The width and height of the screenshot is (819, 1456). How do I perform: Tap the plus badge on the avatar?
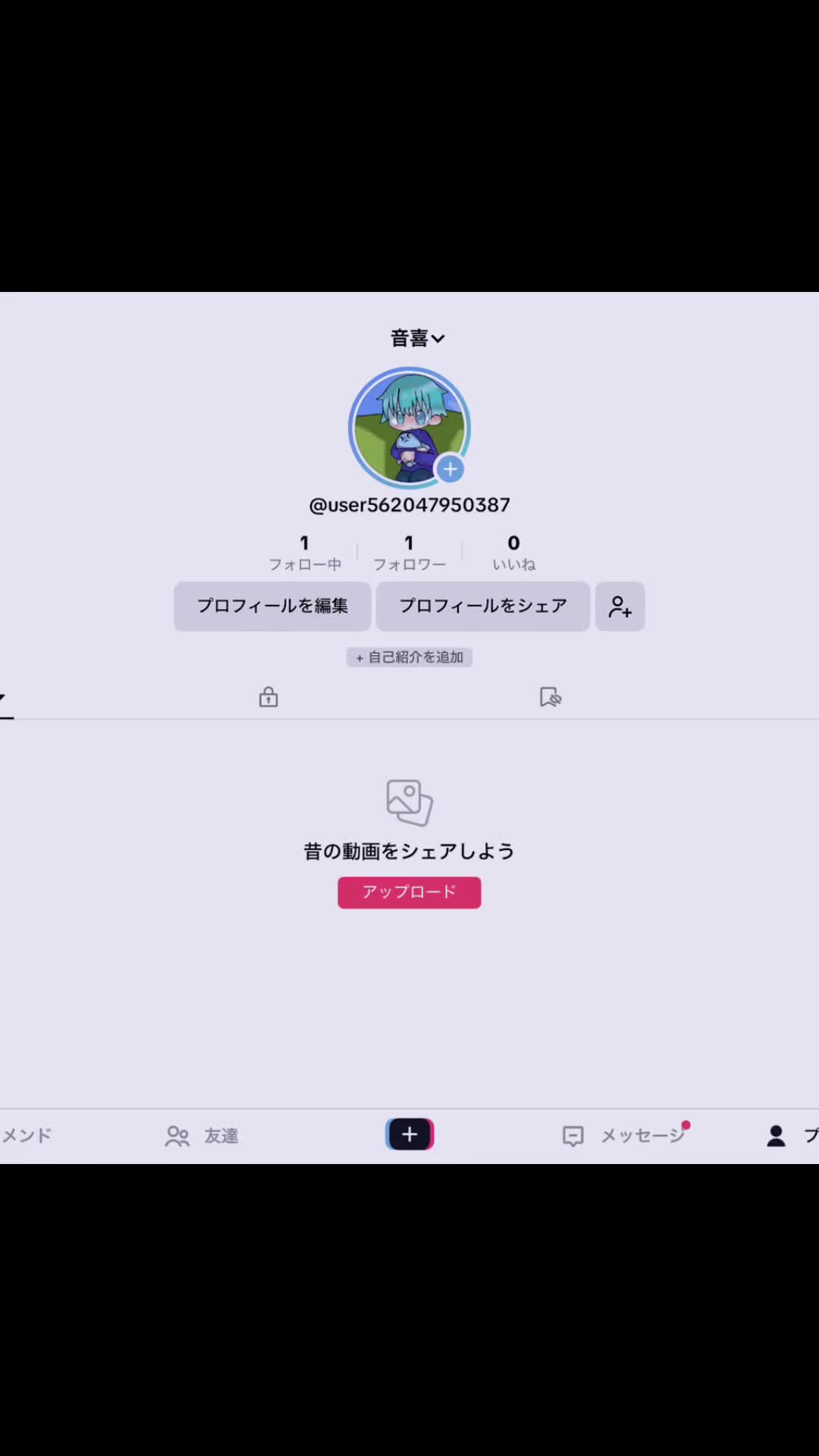point(450,469)
